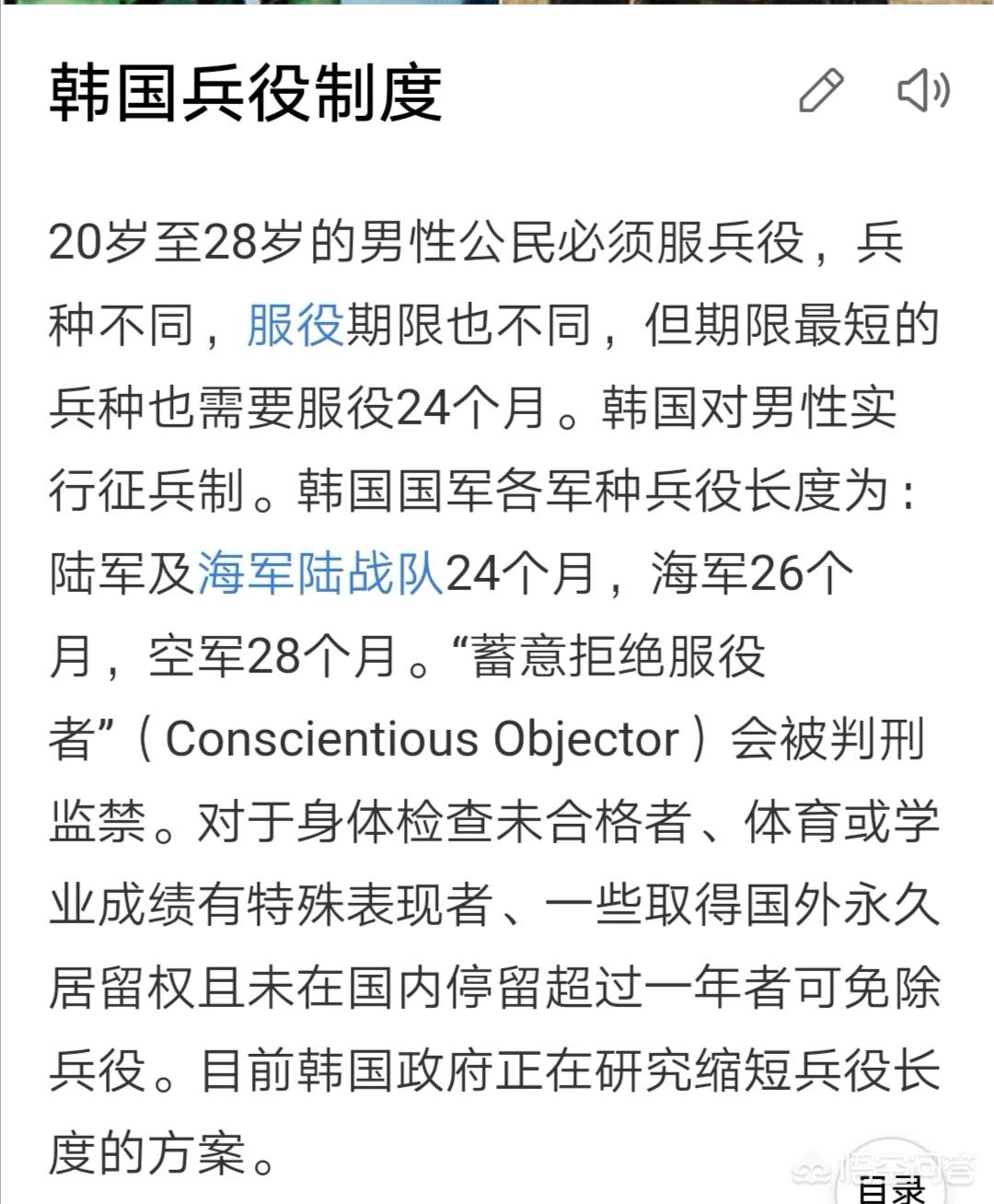Open the 服役 link
Viewport: 994px width, 1204px height.
click(295, 325)
